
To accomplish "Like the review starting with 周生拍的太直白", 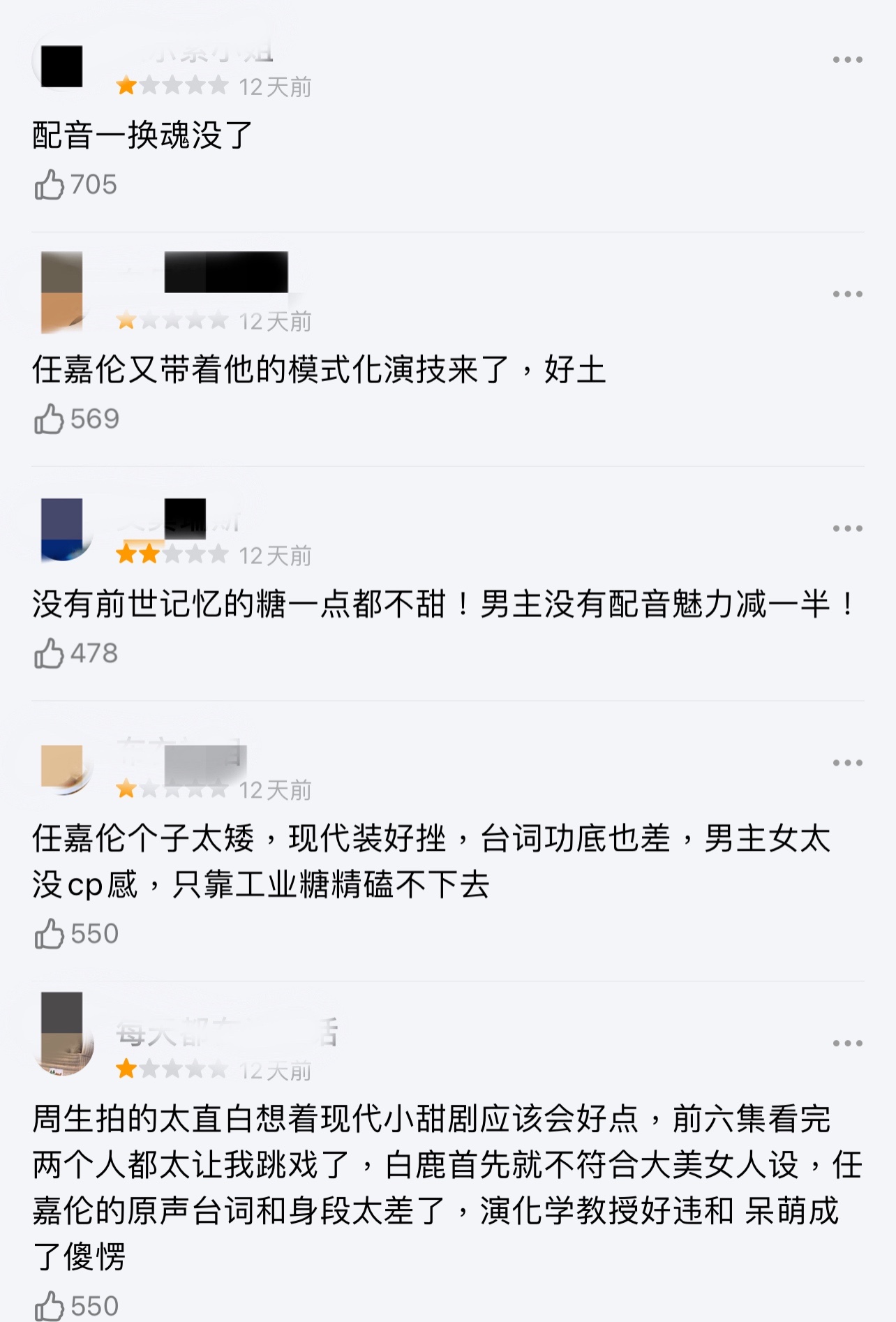I will [50, 1307].
